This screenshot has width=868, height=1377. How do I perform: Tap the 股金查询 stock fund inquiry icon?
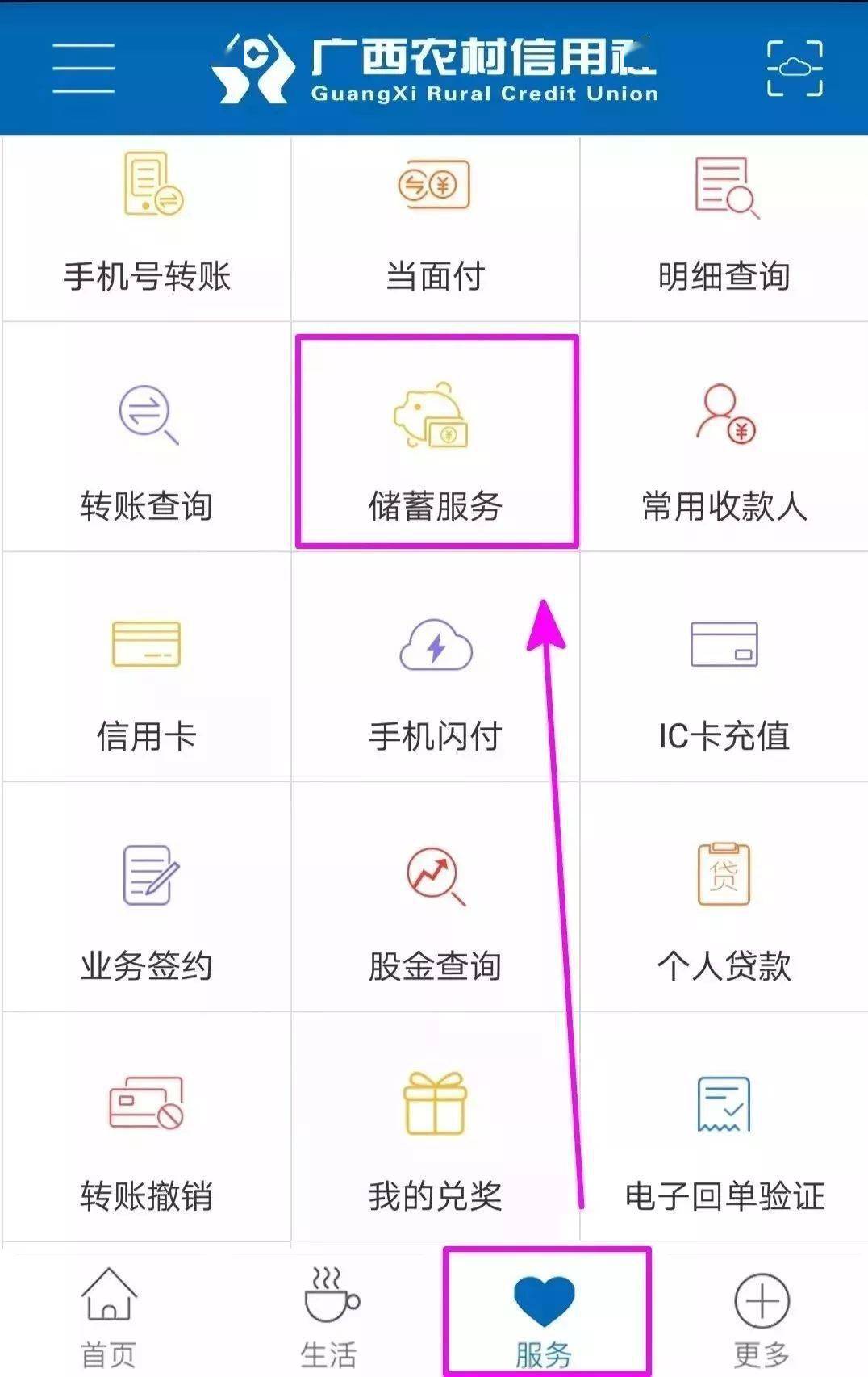[434, 876]
